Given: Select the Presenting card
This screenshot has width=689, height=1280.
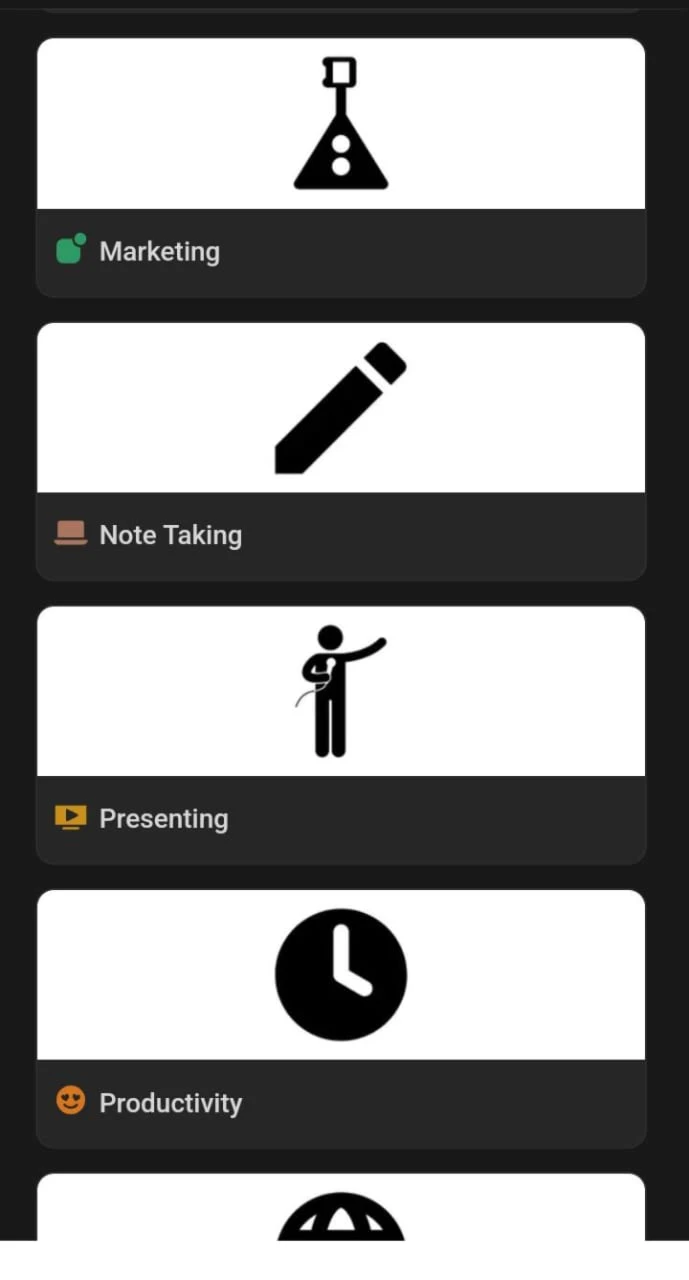Looking at the screenshot, I should [341, 735].
